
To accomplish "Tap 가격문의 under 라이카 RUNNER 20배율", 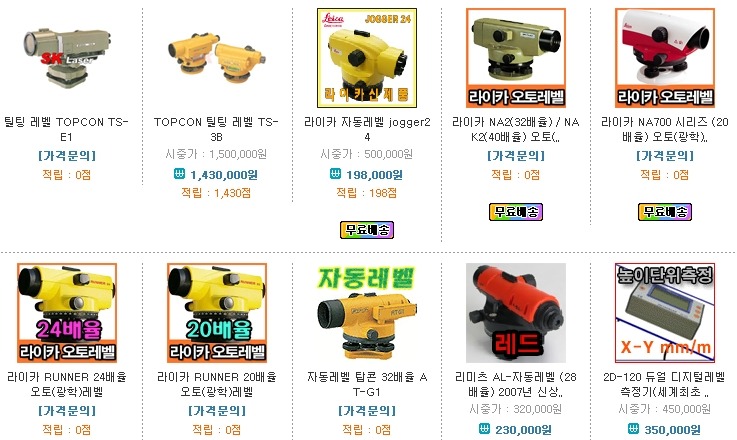I will point(217,411).
